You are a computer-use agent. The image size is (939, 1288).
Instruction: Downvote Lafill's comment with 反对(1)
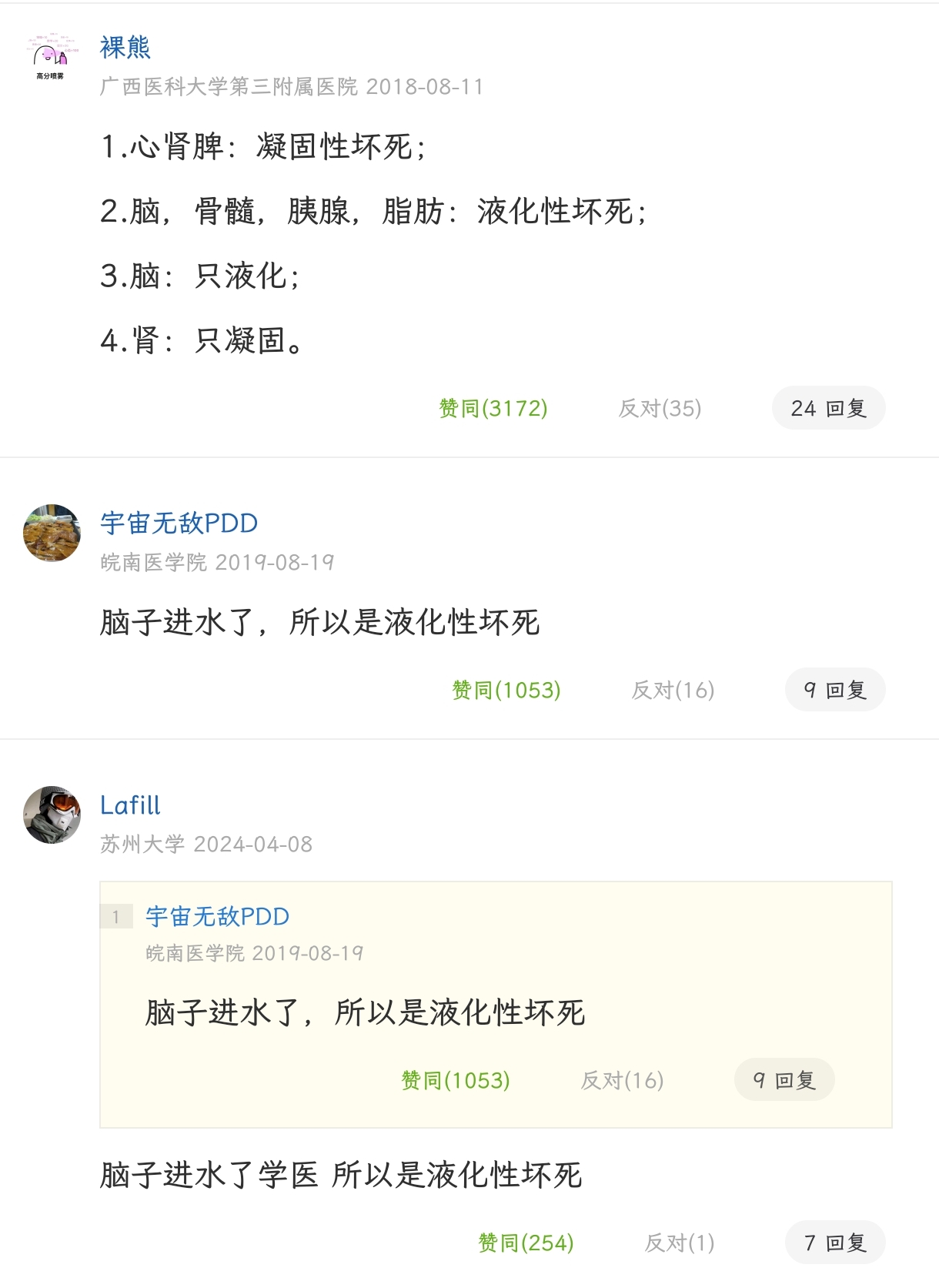pyautogui.click(x=679, y=1243)
